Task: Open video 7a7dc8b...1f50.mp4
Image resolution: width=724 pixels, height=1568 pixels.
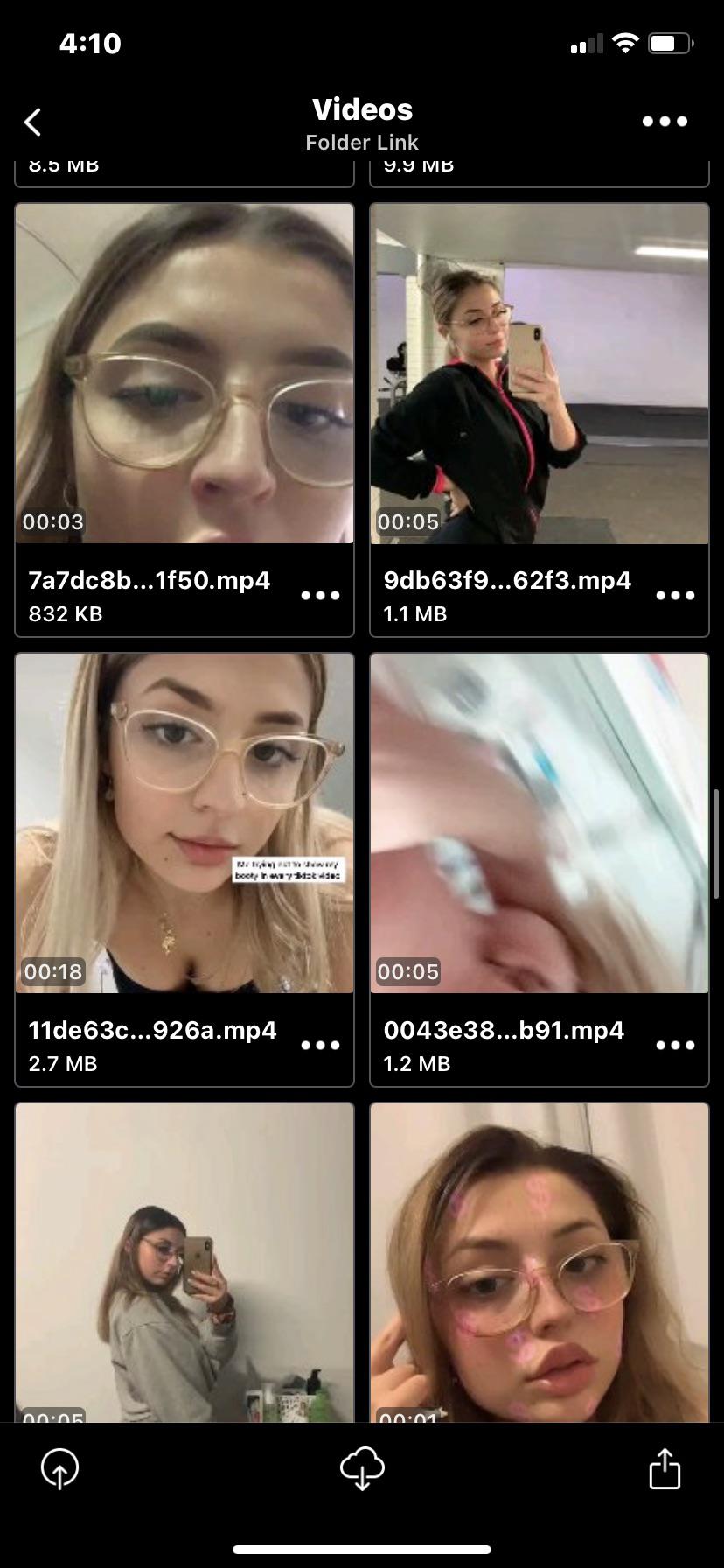Action: 184,374
